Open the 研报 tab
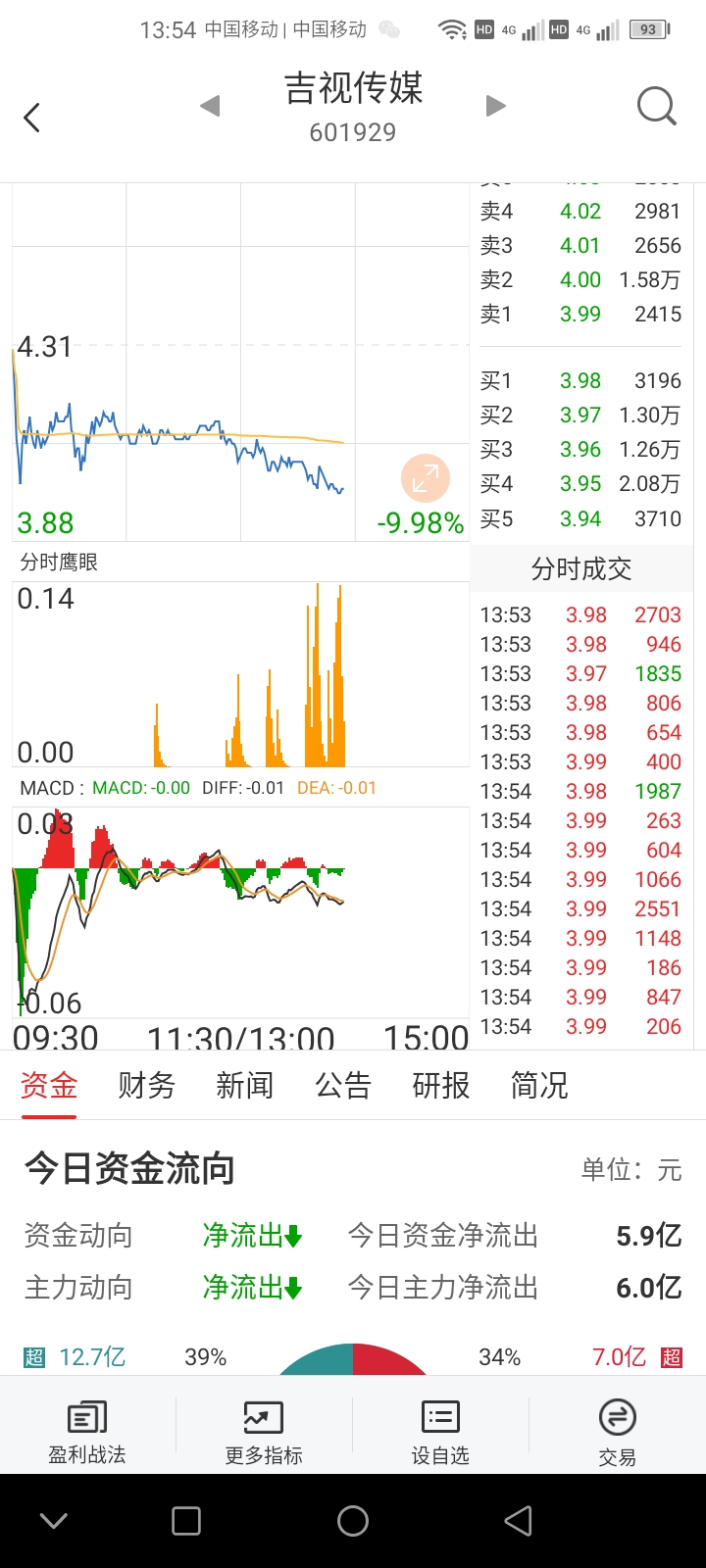The height and width of the screenshot is (1568, 706). coord(441,1085)
